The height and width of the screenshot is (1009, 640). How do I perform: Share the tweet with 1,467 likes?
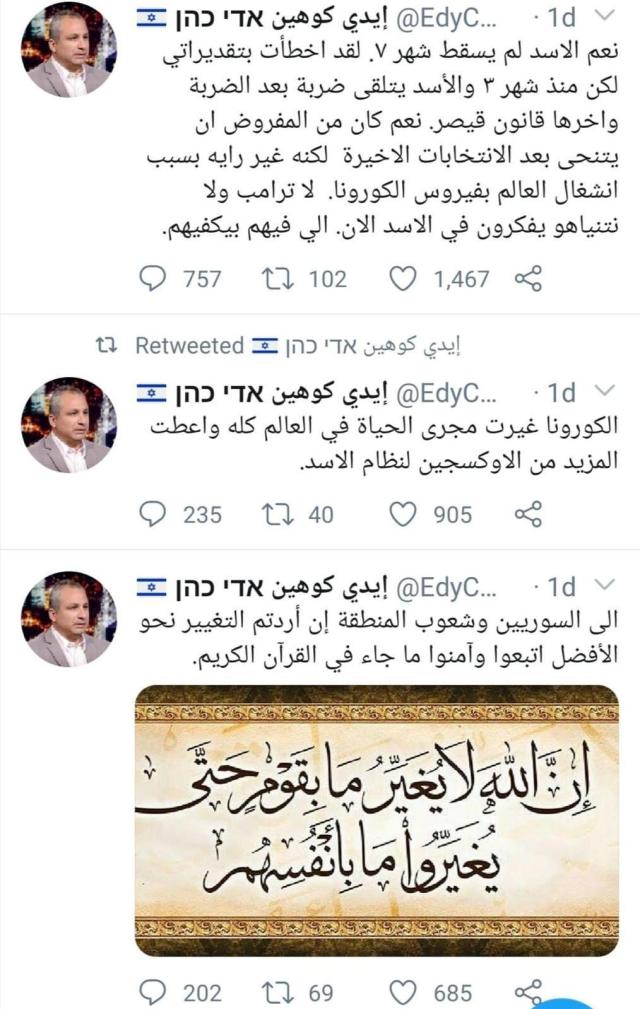pos(528,279)
